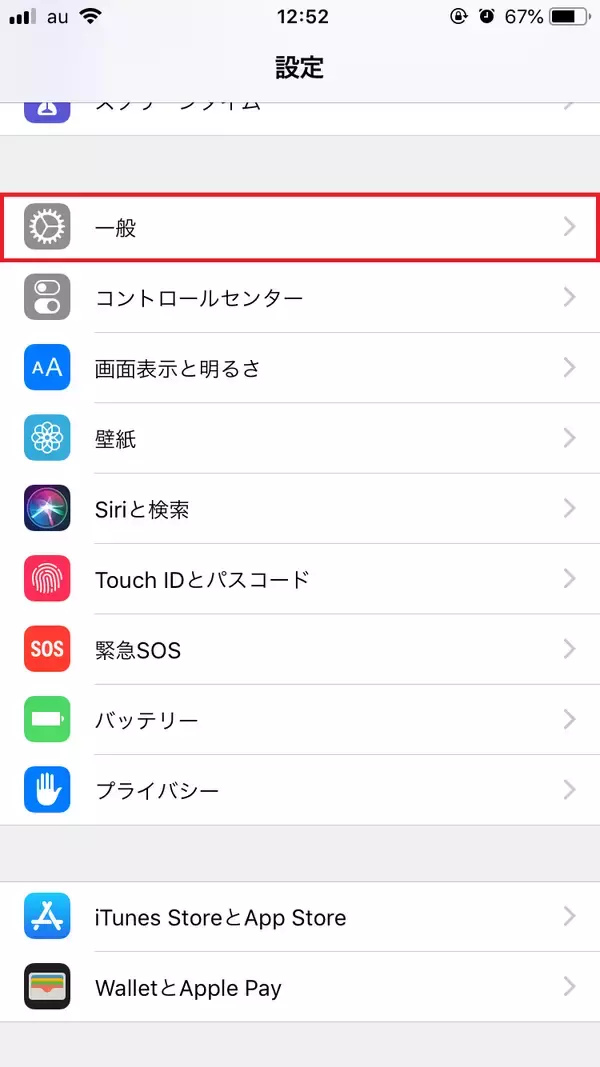Open the 壁紙 wallpaper settings
Screen dimensions: 600x1067
click(x=300, y=438)
